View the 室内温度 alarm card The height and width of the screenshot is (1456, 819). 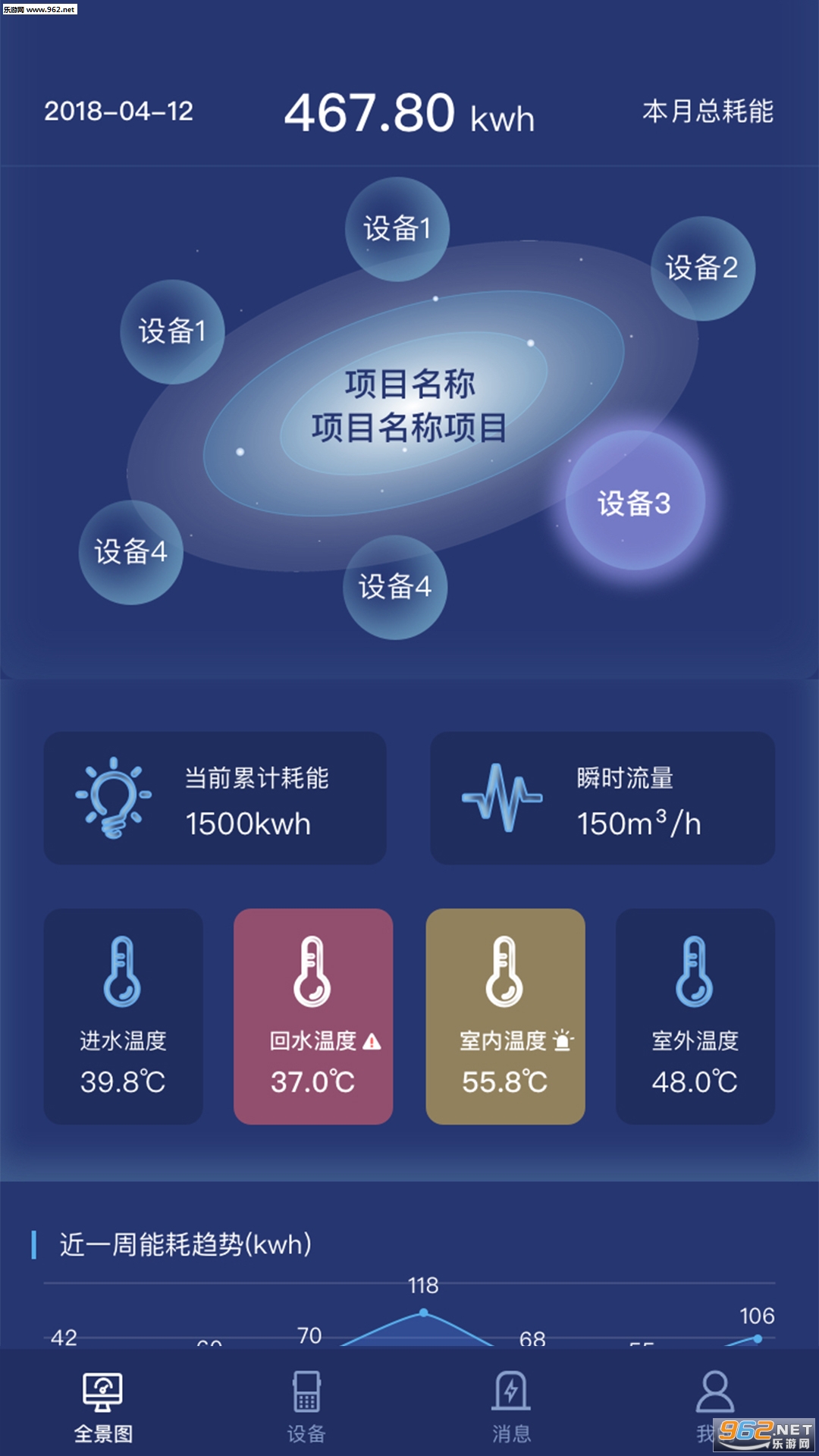[505, 1016]
